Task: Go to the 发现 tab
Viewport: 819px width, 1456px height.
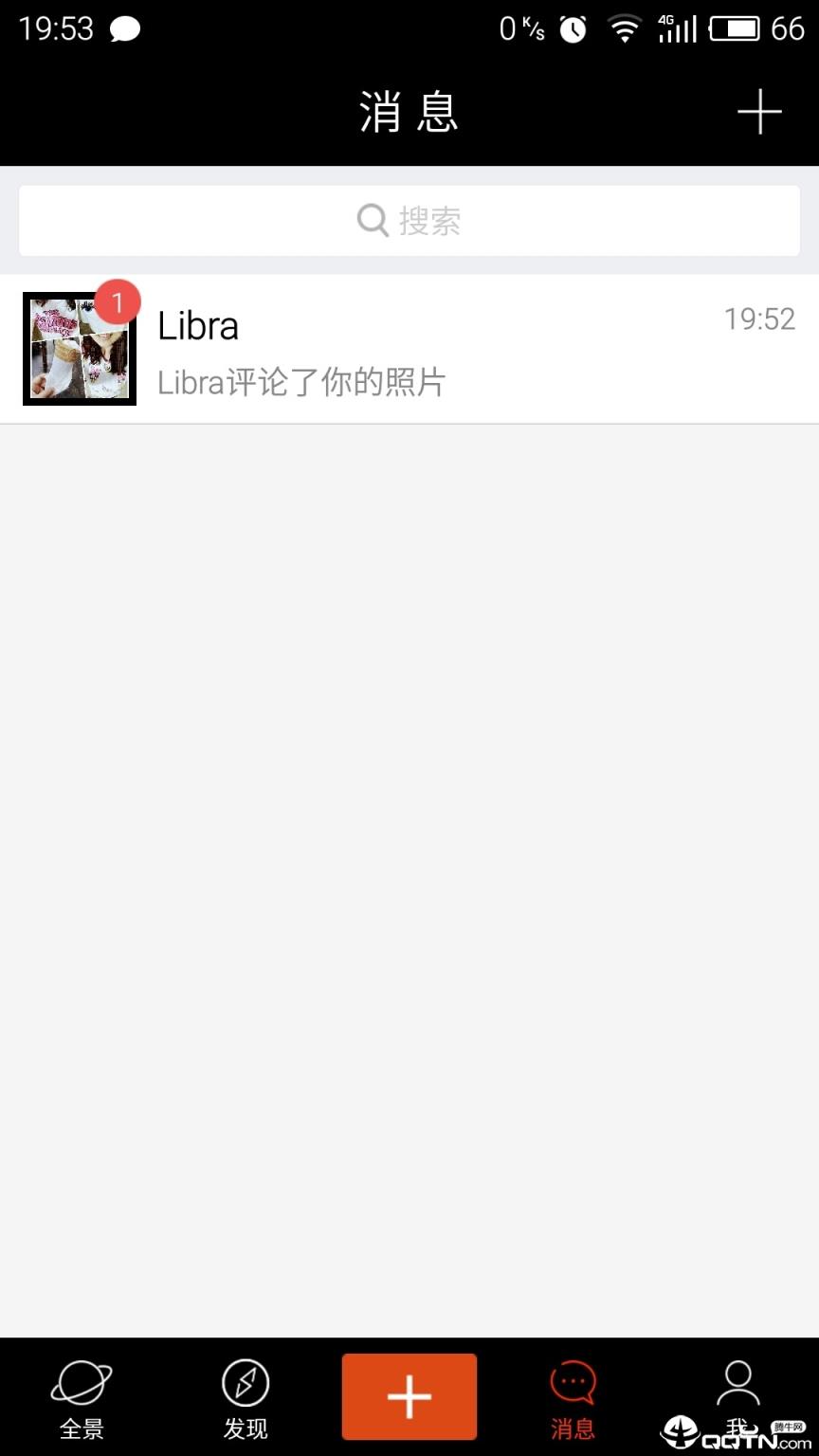Action: coord(246,1397)
